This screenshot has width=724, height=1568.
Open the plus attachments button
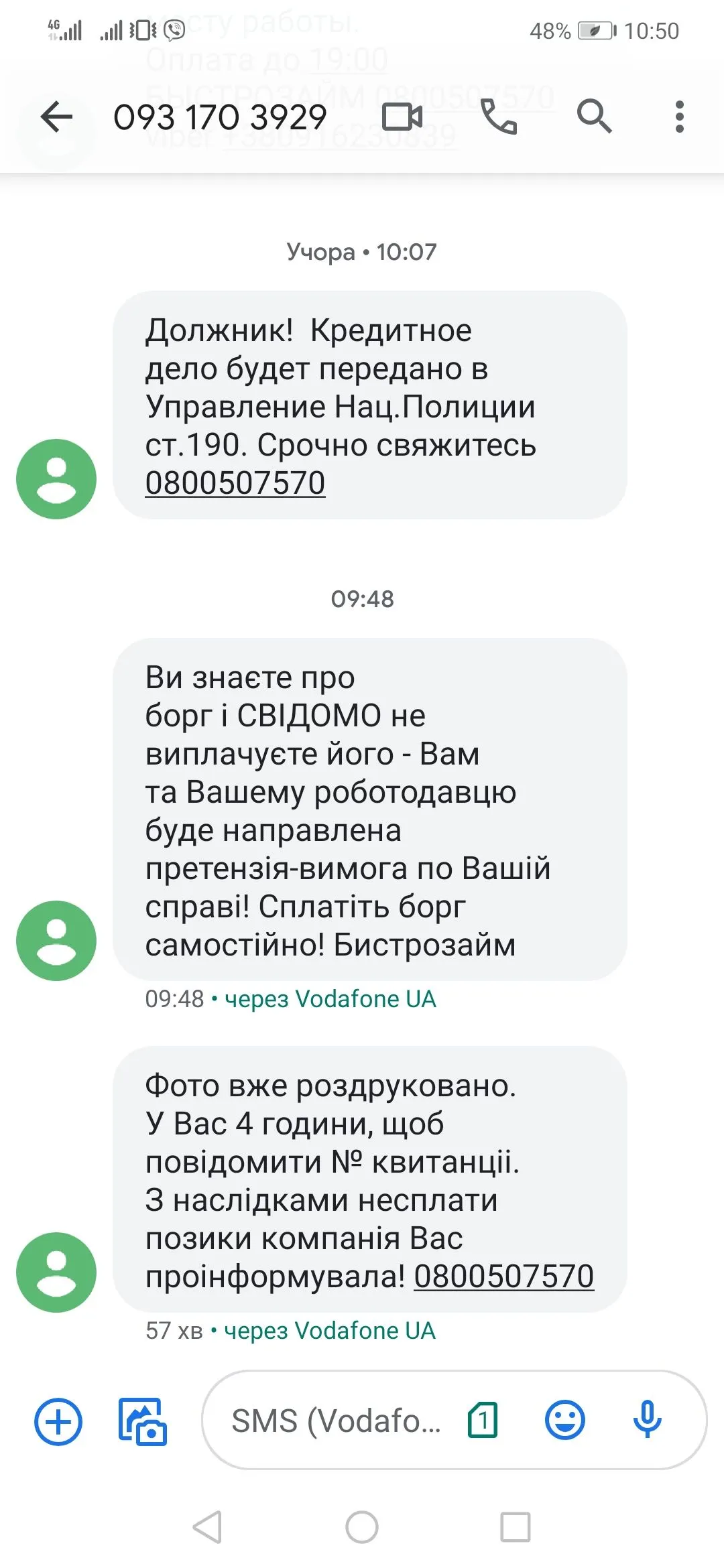(x=58, y=1421)
